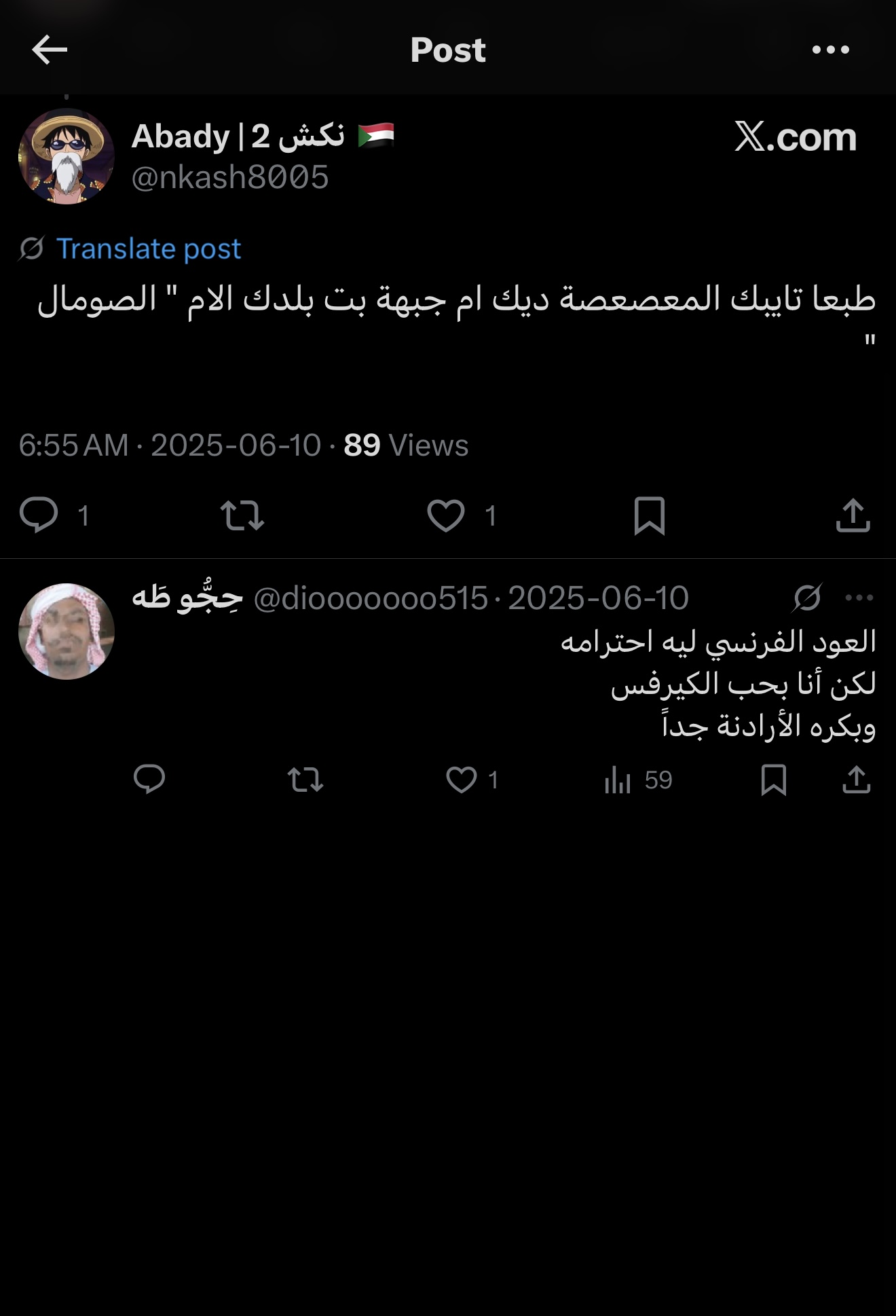Viewport: 896px width, 1316px height.
Task: Share @diooooooo515's reply
Action: tap(856, 780)
